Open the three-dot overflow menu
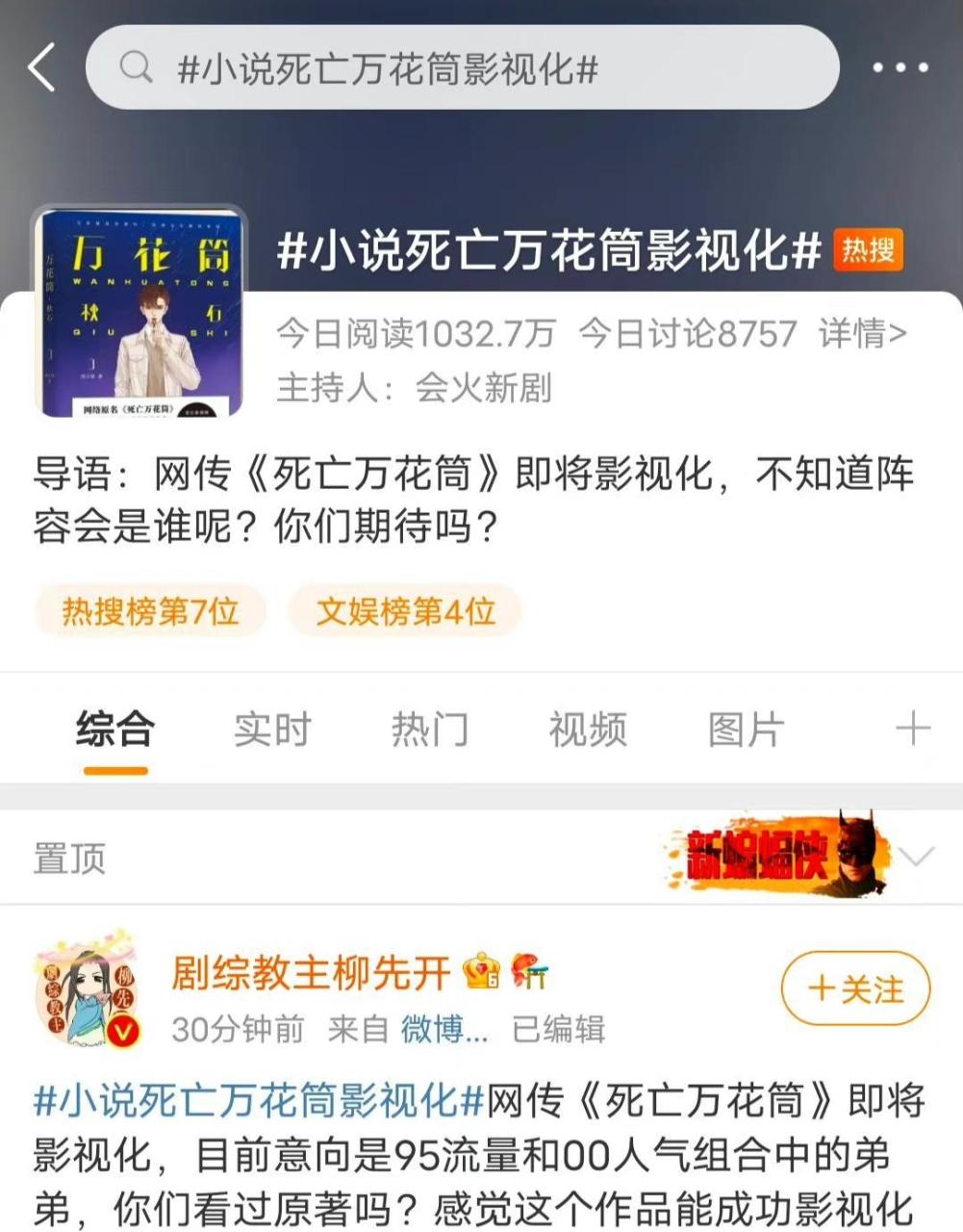Screen dimensions: 963x1232 coord(900,68)
